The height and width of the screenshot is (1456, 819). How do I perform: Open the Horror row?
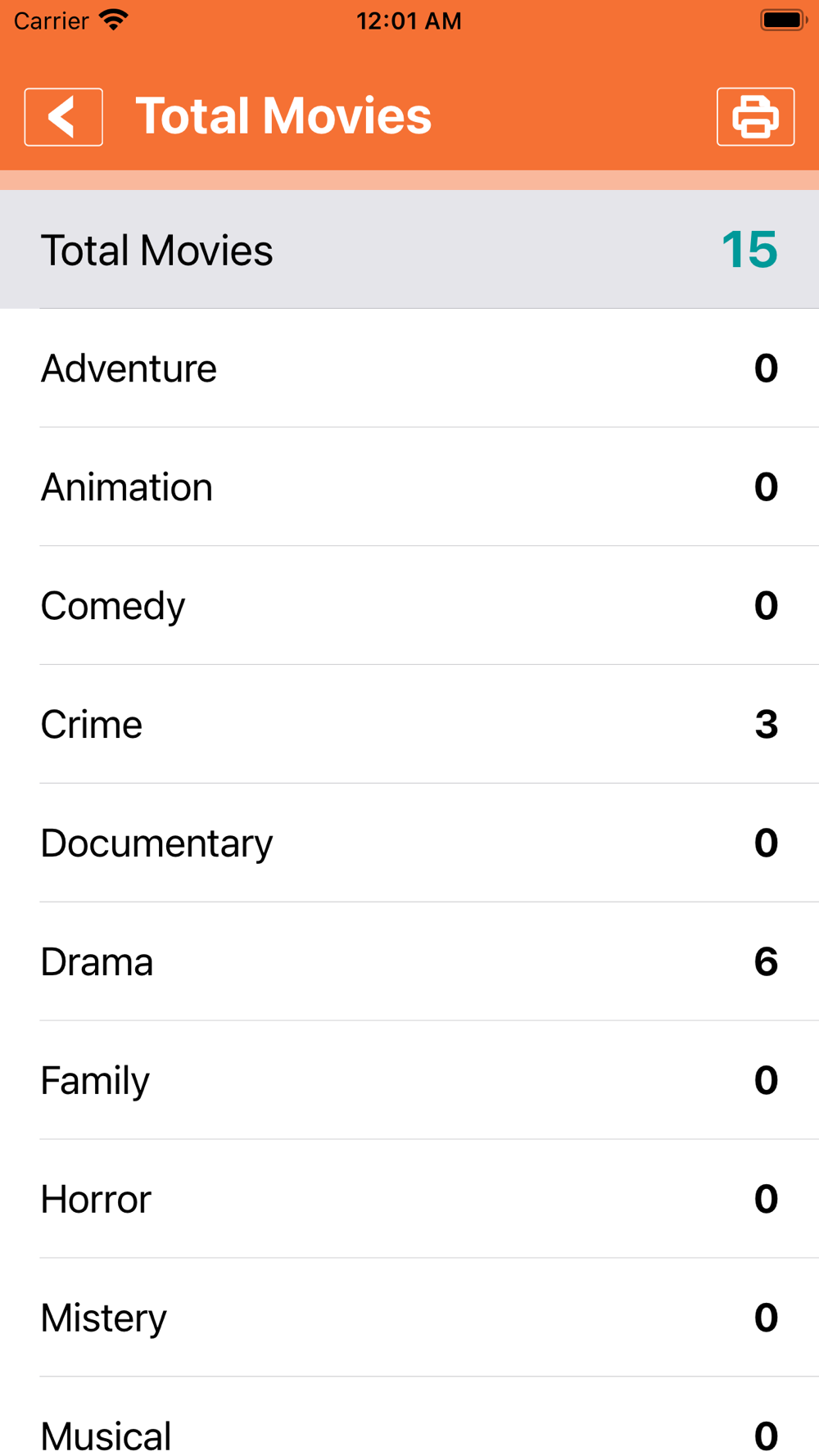(409, 1200)
